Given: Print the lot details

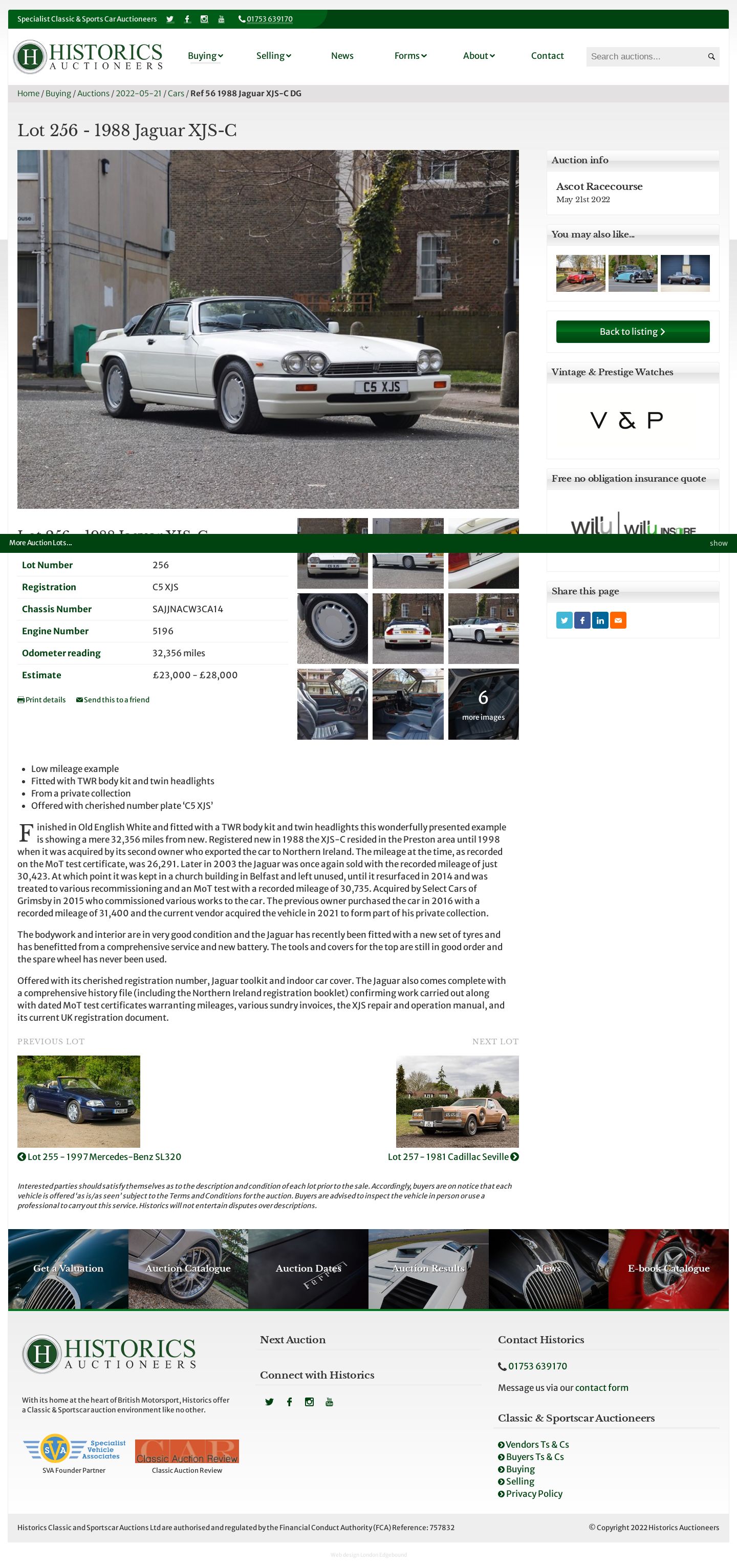Looking at the screenshot, I should point(42,700).
